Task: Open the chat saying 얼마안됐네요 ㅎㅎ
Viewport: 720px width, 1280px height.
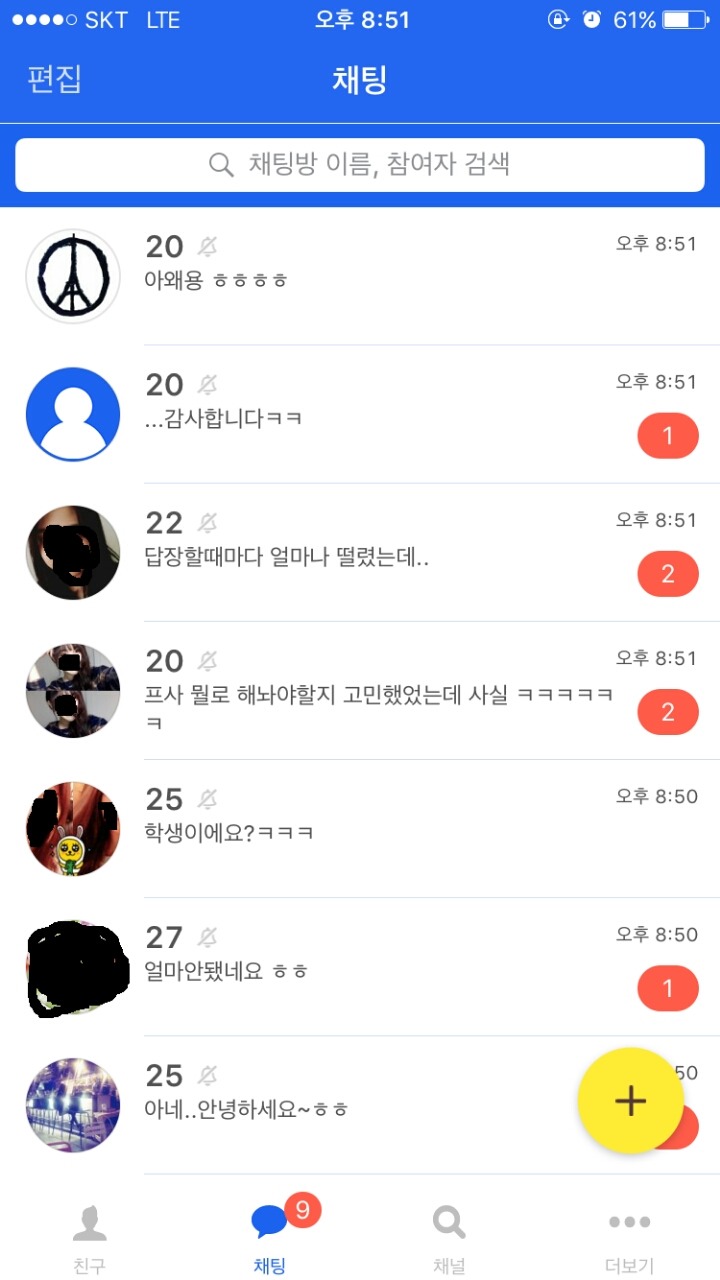Action: point(380,967)
